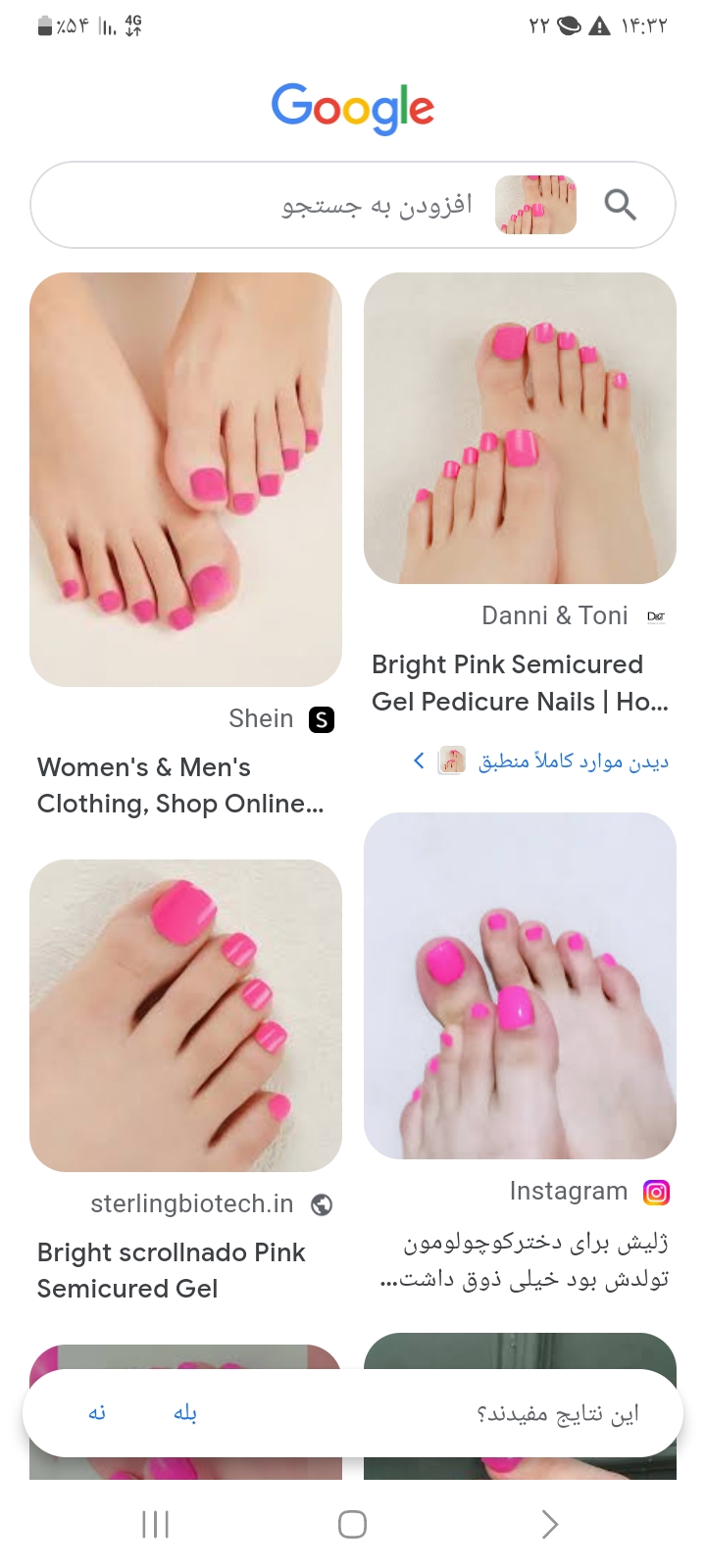Tap "دیدن موارد کاملاً منطبق" link
The height and width of the screenshot is (1568, 706).
point(573,760)
